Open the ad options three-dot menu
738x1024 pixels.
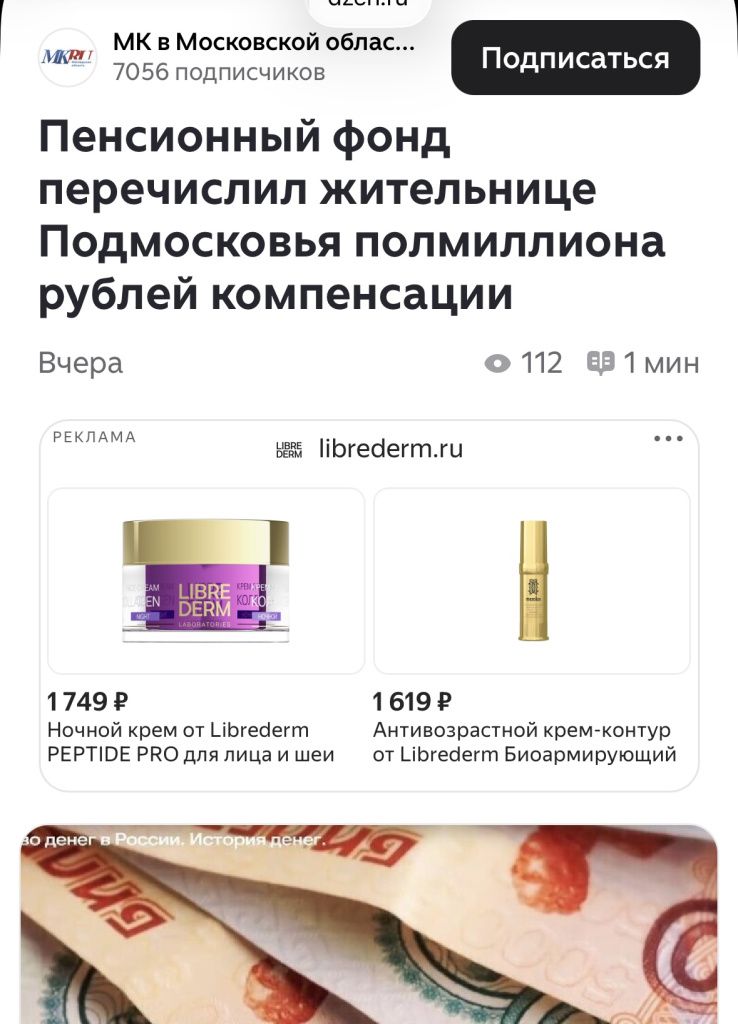[668, 439]
